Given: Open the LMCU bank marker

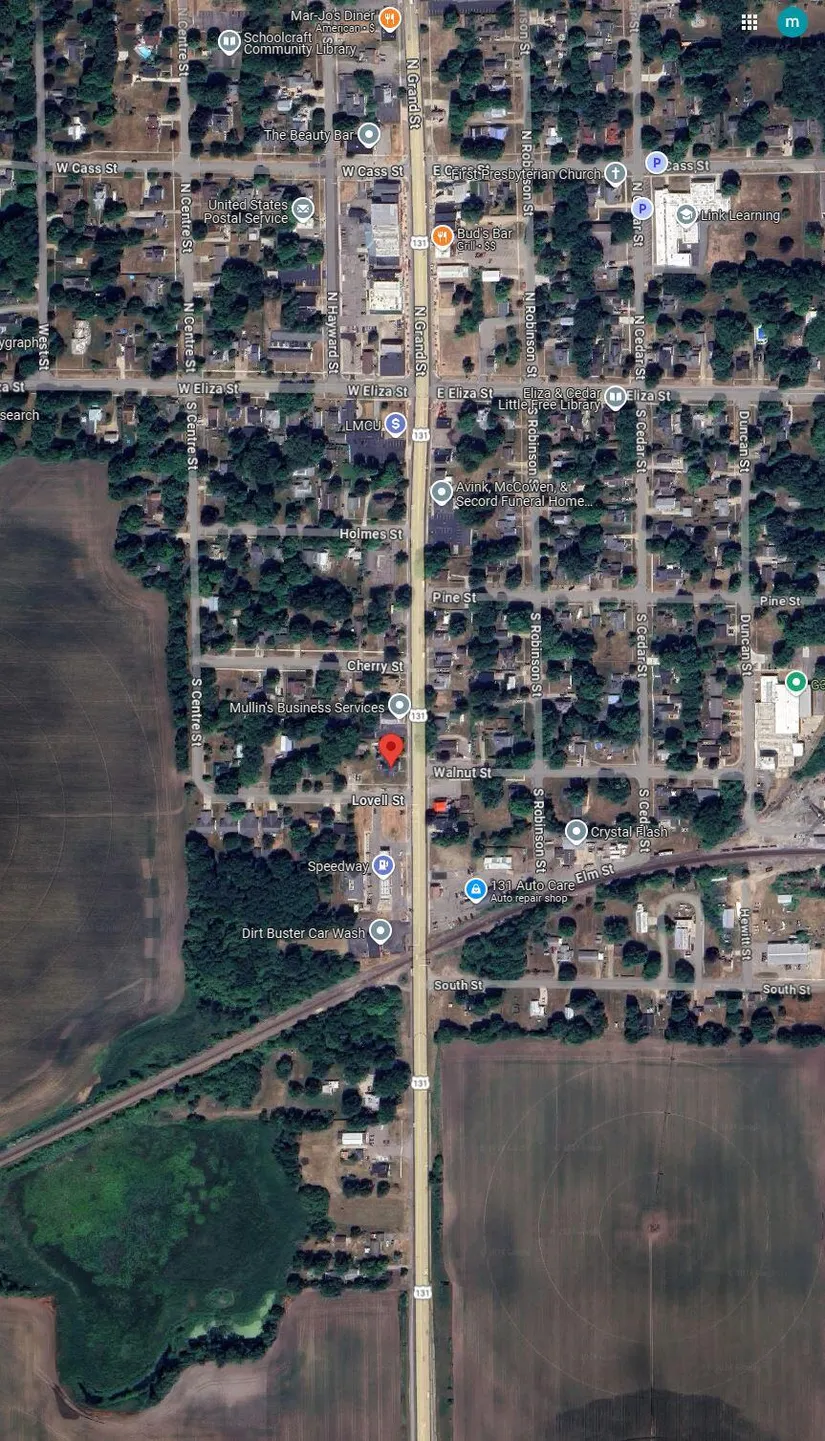Looking at the screenshot, I should (x=396, y=424).
